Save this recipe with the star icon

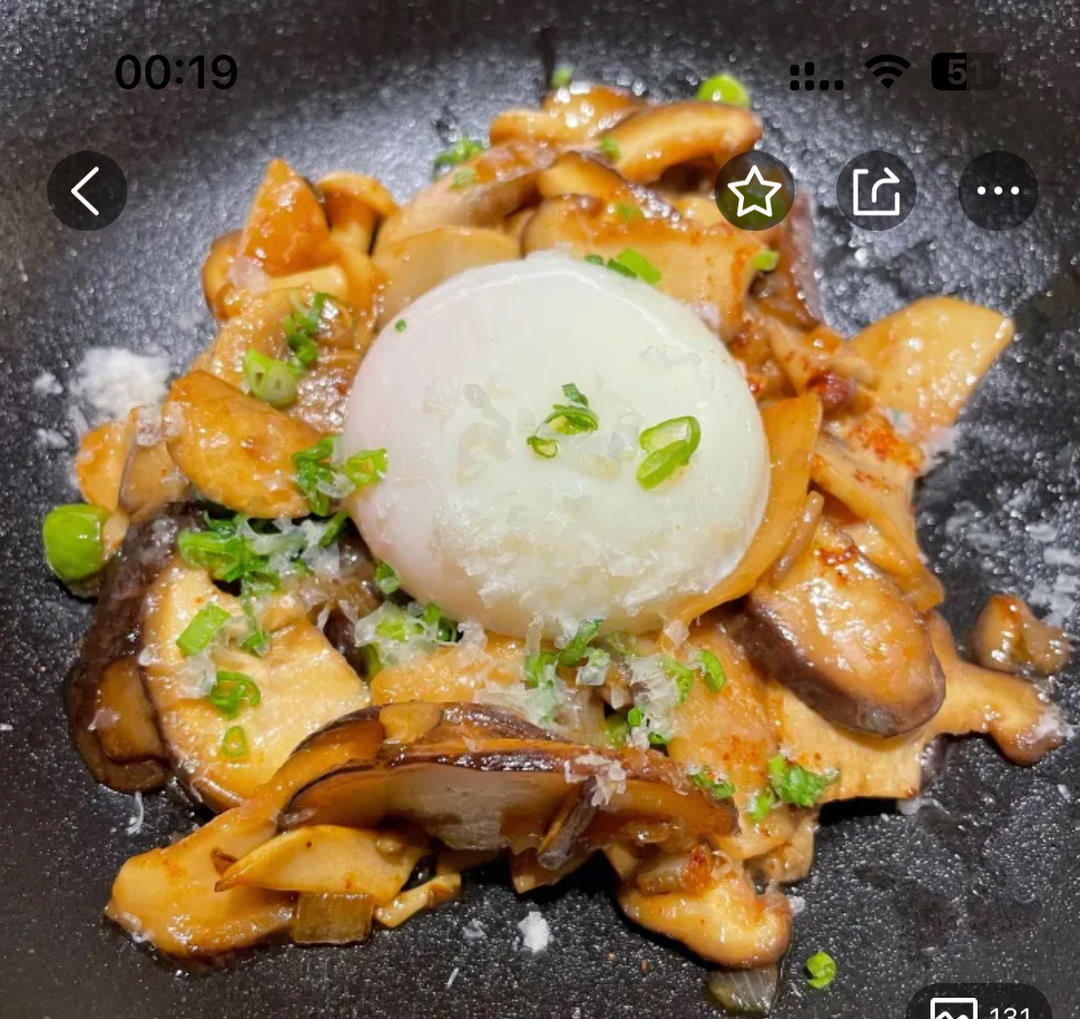click(x=754, y=191)
